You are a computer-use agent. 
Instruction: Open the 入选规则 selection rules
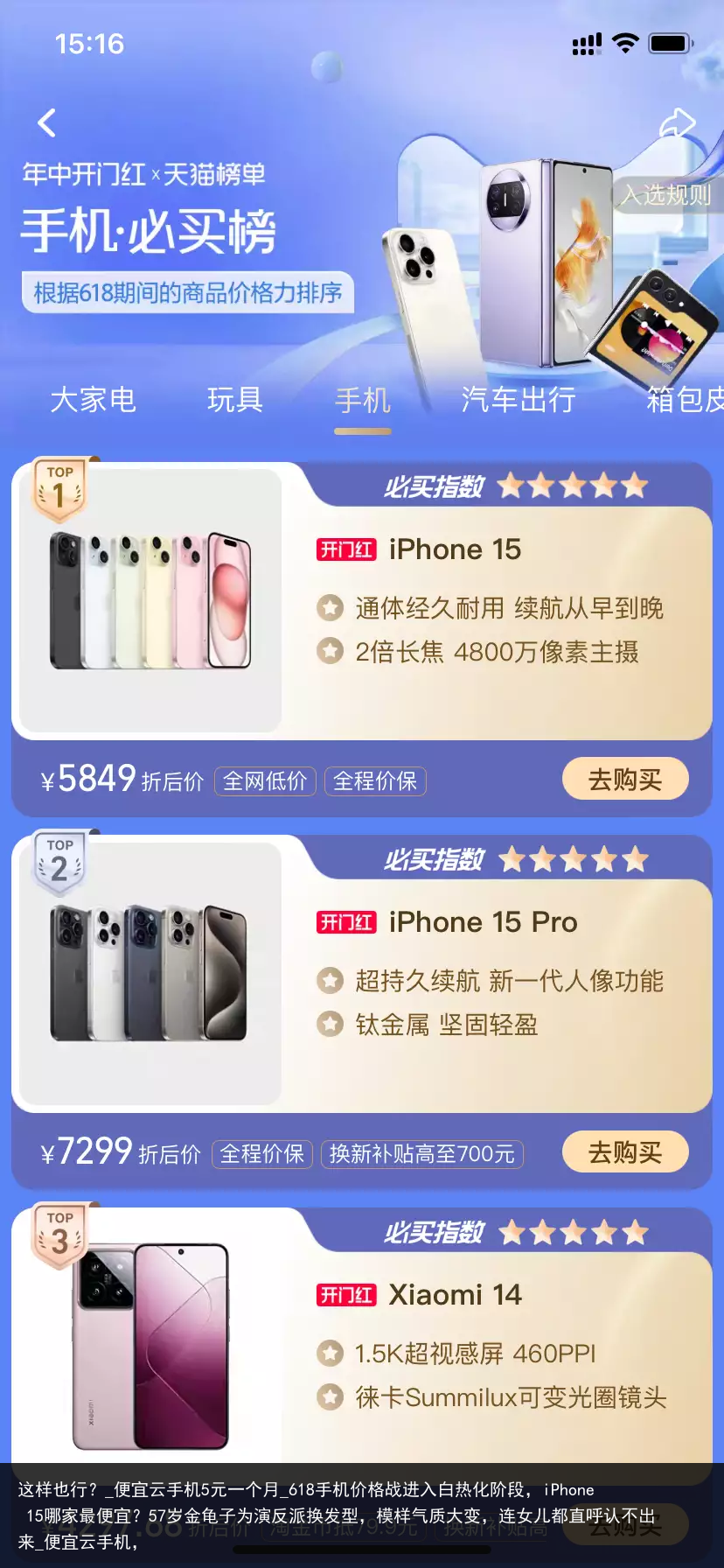point(666,194)
